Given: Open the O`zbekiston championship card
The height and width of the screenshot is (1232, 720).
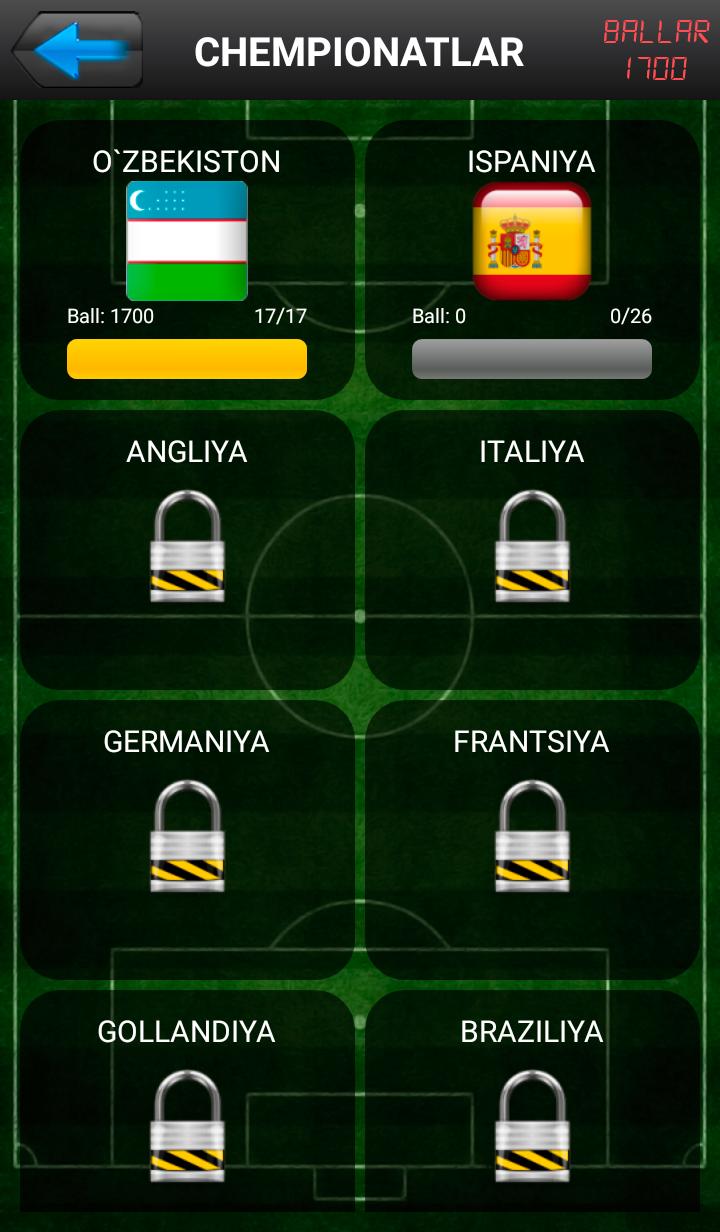Looking at the screenshot, I should coord(187,260).
